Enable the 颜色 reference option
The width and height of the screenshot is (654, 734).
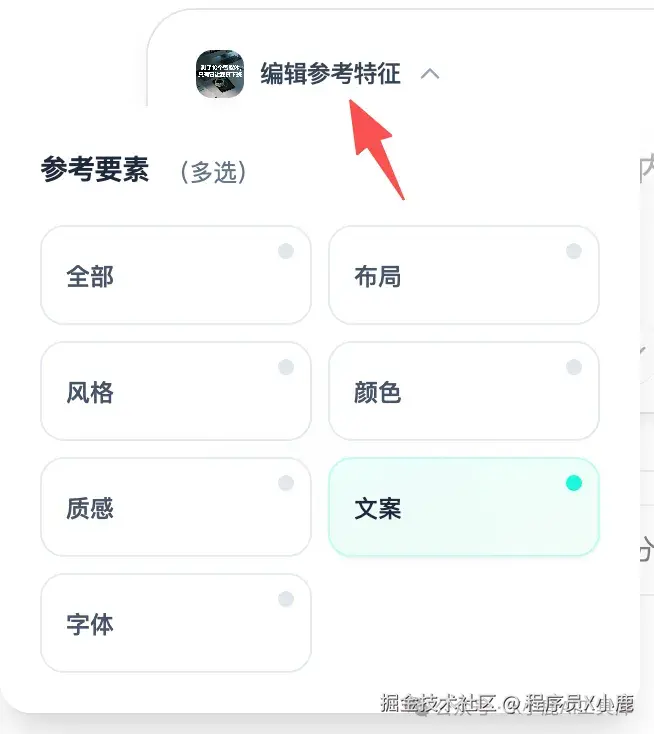[464, 391]
